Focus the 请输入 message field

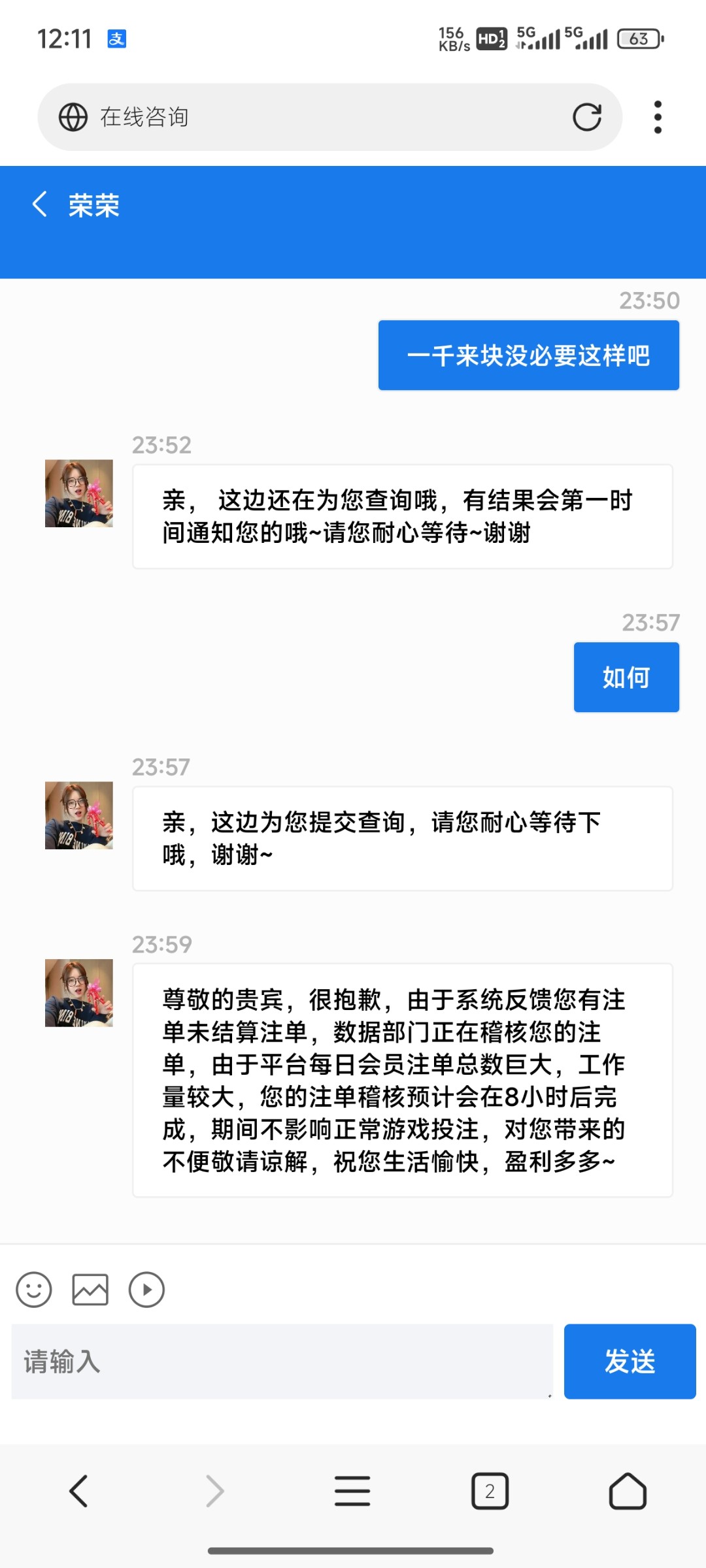281,1362
